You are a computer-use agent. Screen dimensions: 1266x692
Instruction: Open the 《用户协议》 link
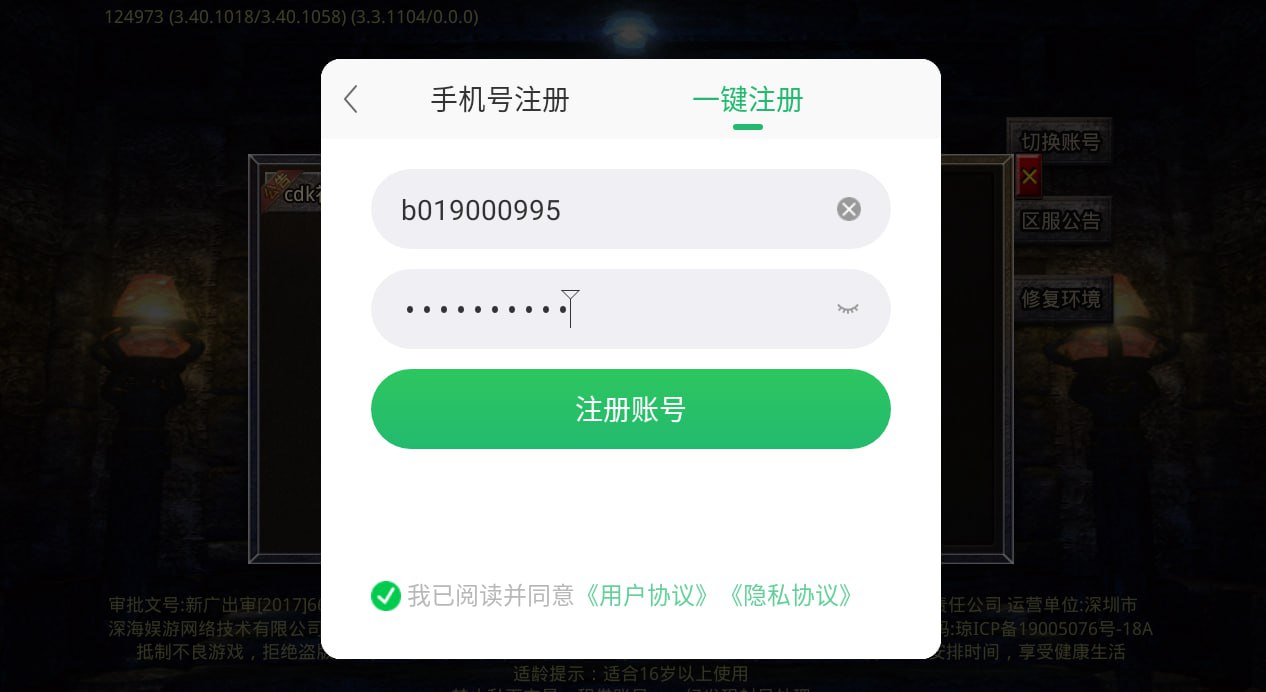pos(648,596)
